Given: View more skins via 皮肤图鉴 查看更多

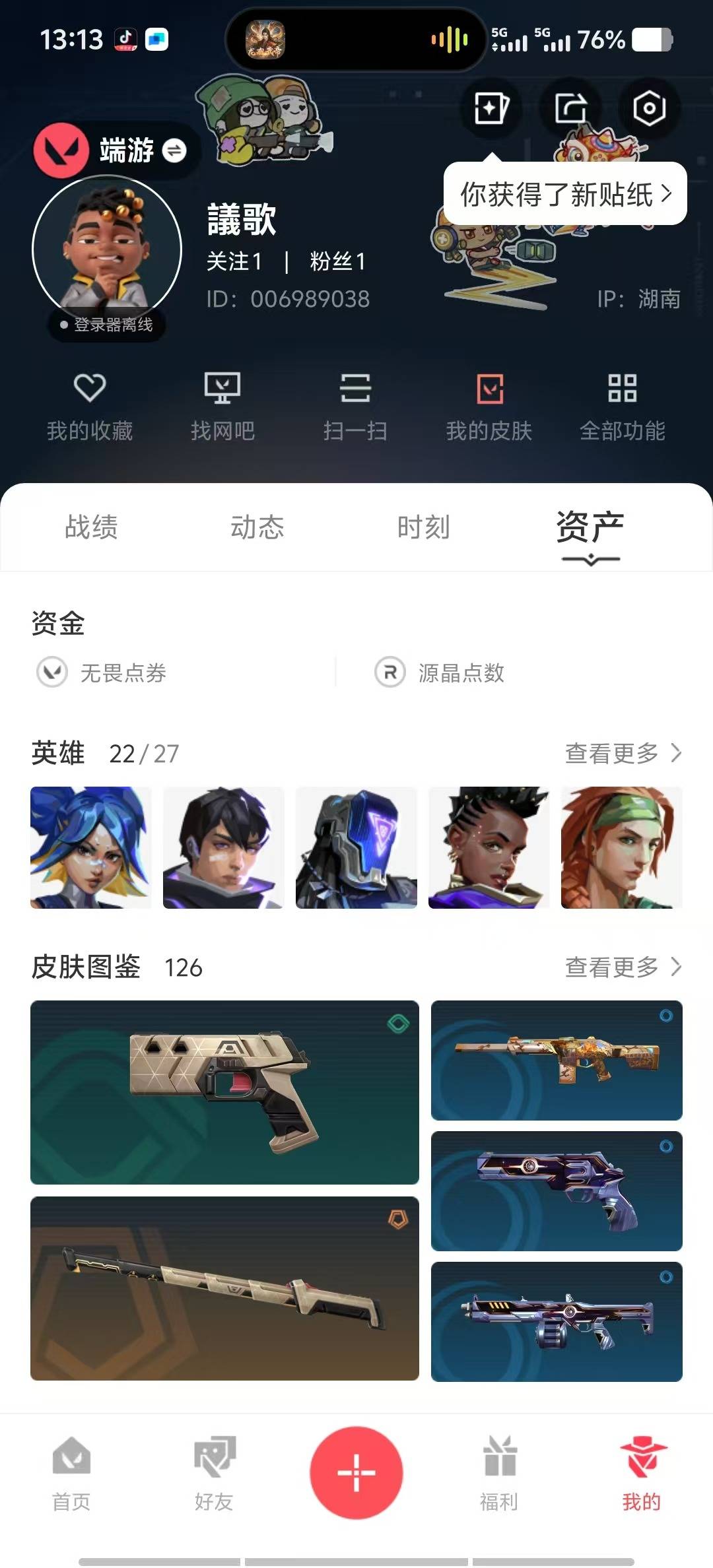Looking at the screenshot, I should coord(623,967).
